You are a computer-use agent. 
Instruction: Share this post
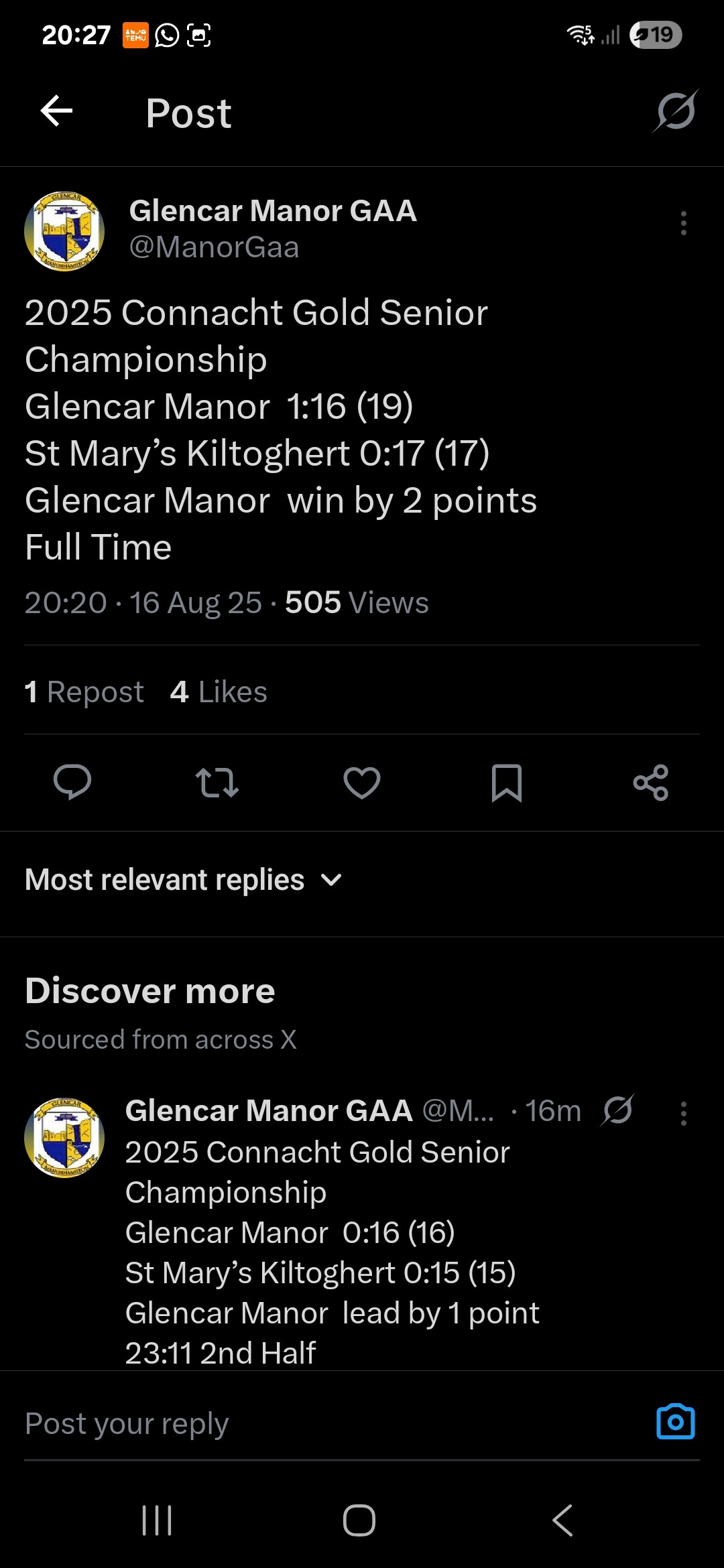click(x=651, y=782)
